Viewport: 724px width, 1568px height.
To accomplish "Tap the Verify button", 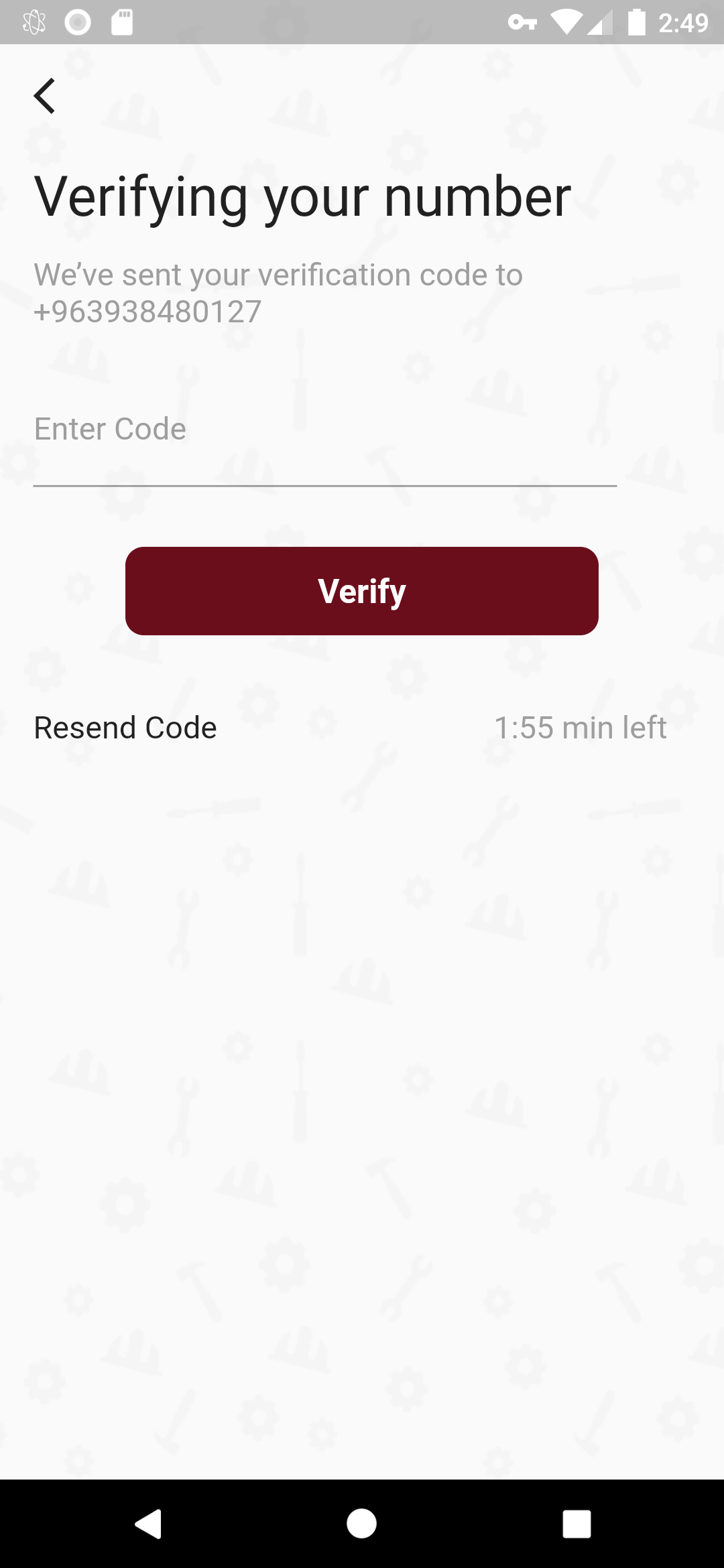I will (x=362, y=591).
